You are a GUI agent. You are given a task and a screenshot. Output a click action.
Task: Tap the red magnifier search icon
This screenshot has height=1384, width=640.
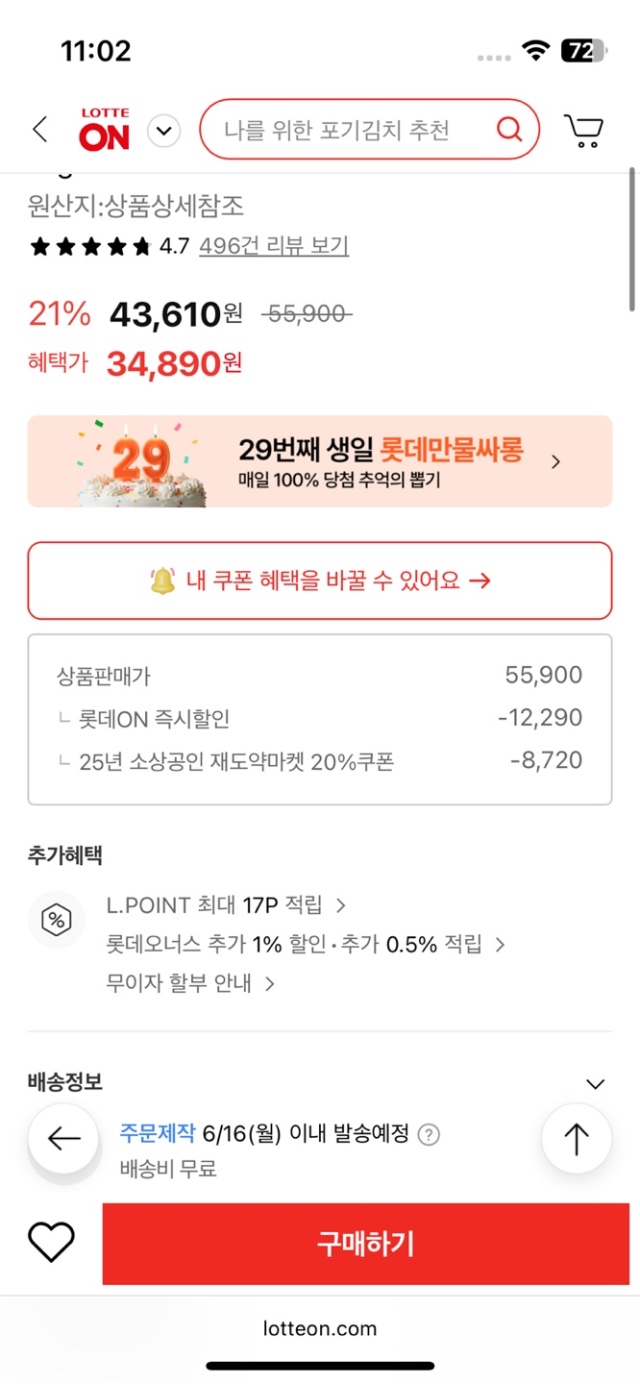click(x=509, y=129)
